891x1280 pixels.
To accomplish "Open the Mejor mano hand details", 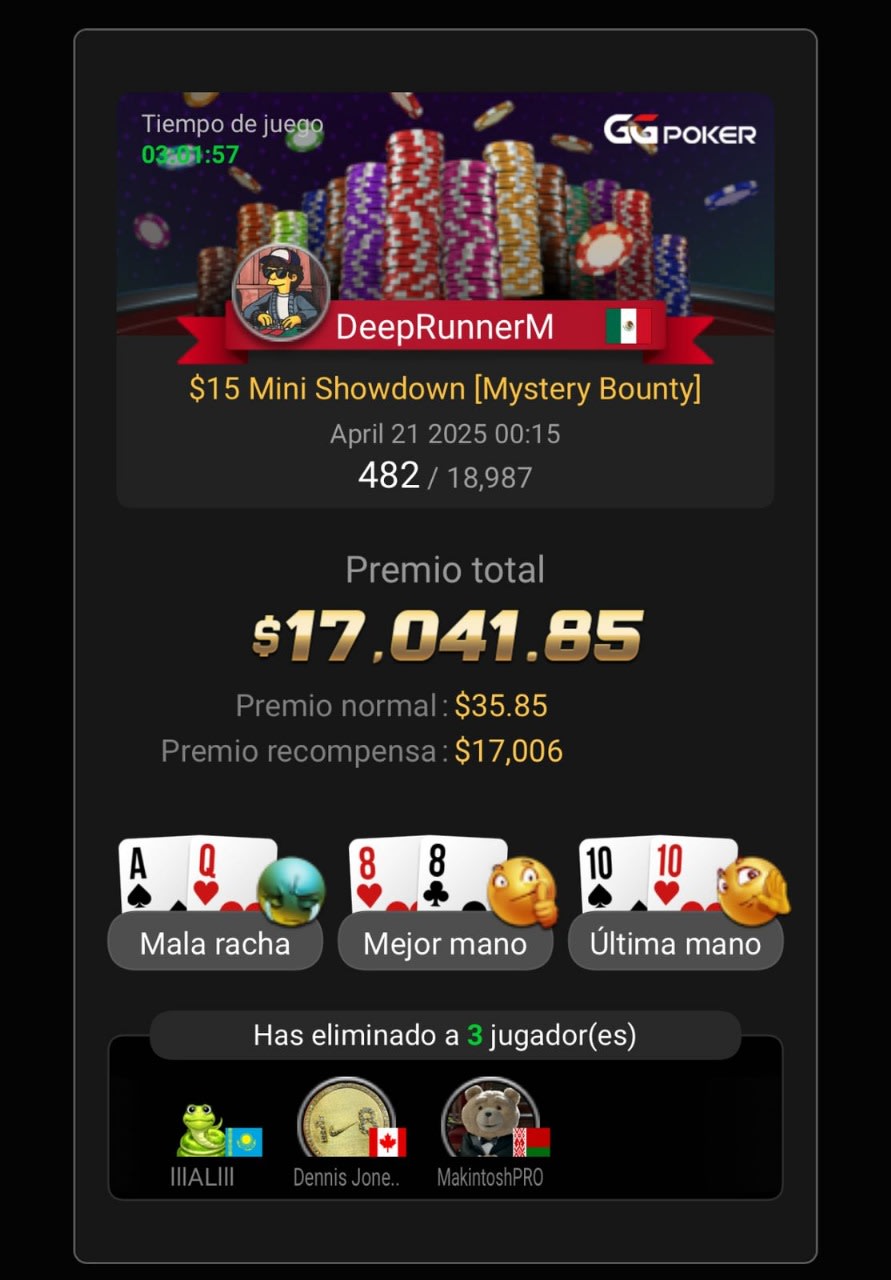I will (446, 941).
